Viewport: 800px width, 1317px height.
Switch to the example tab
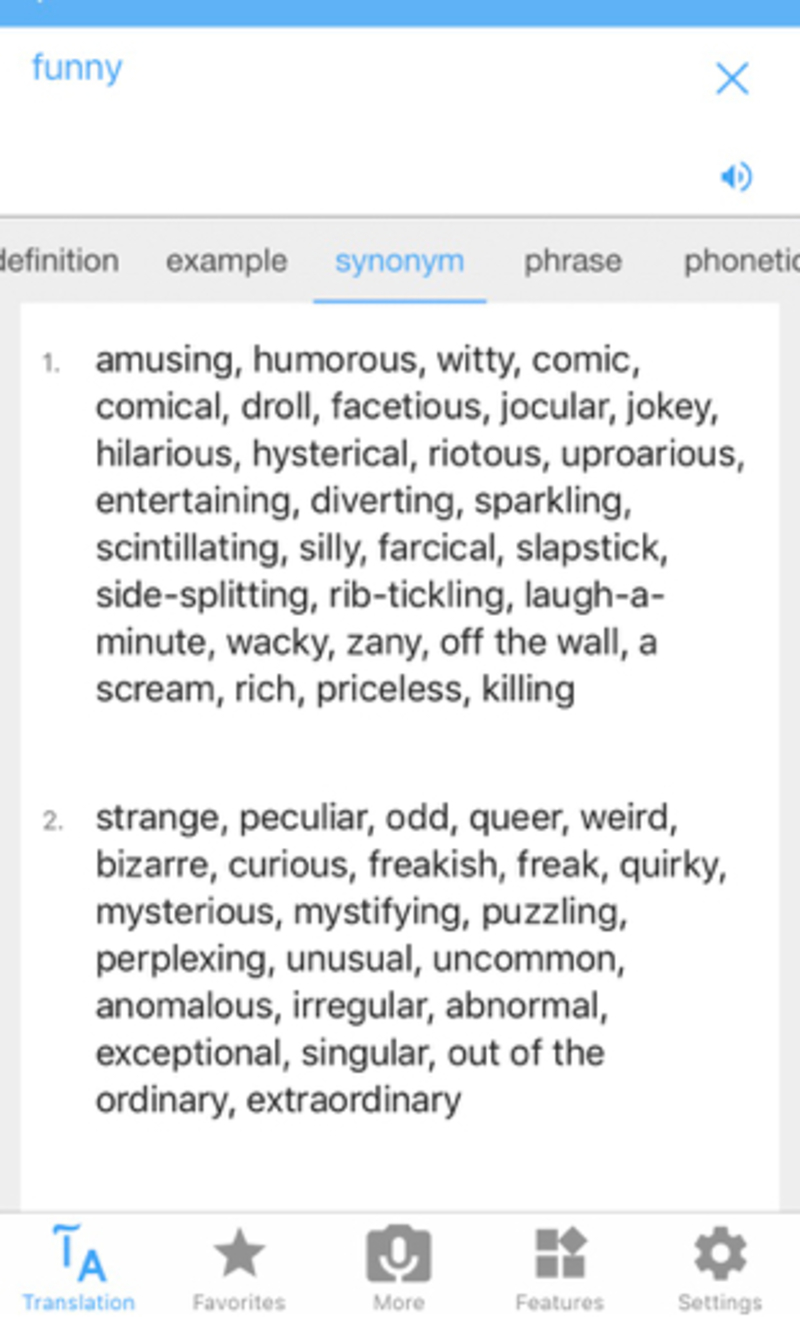coord(226,261)
